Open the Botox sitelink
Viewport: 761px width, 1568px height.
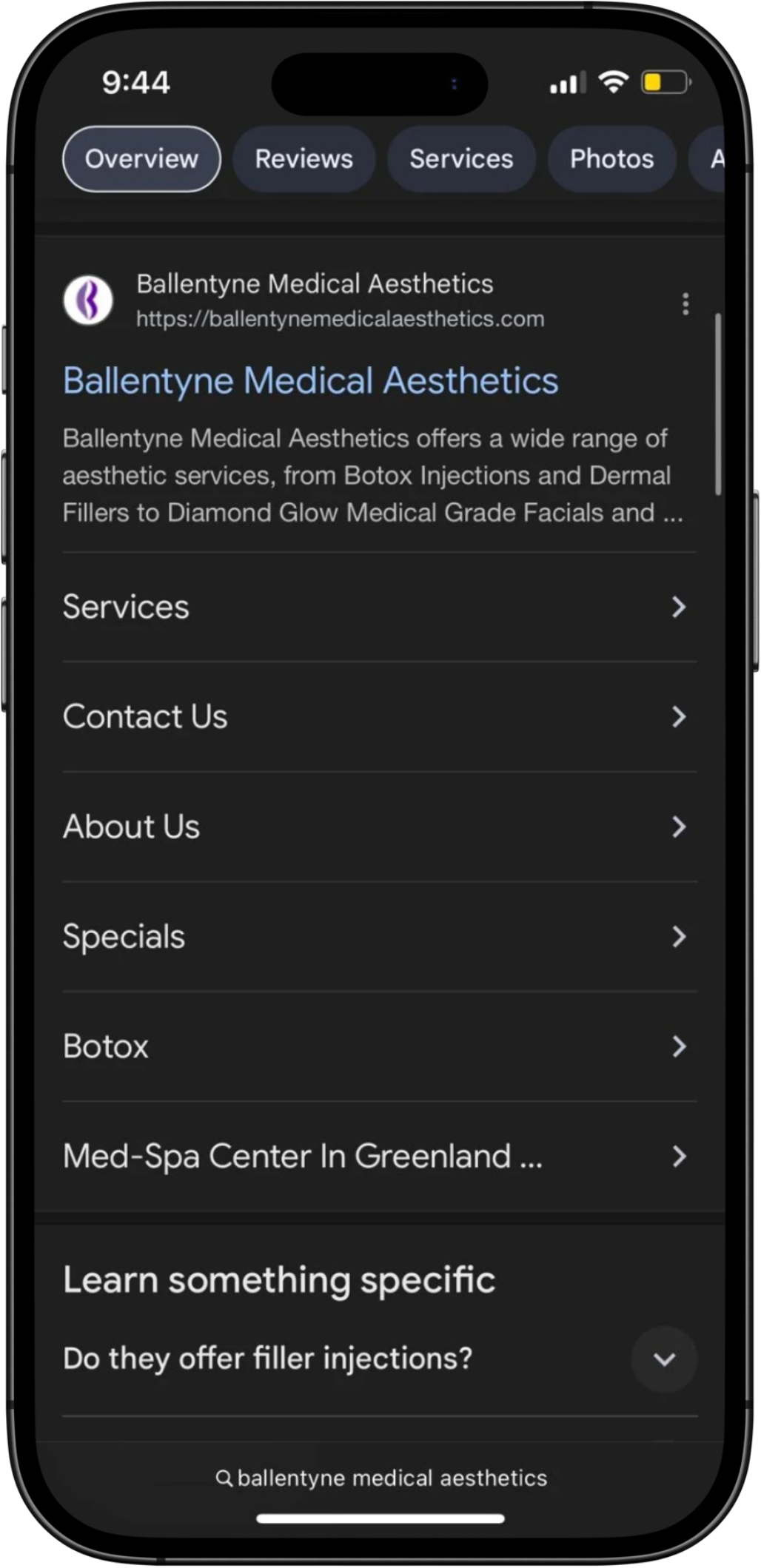[379, 1046]
